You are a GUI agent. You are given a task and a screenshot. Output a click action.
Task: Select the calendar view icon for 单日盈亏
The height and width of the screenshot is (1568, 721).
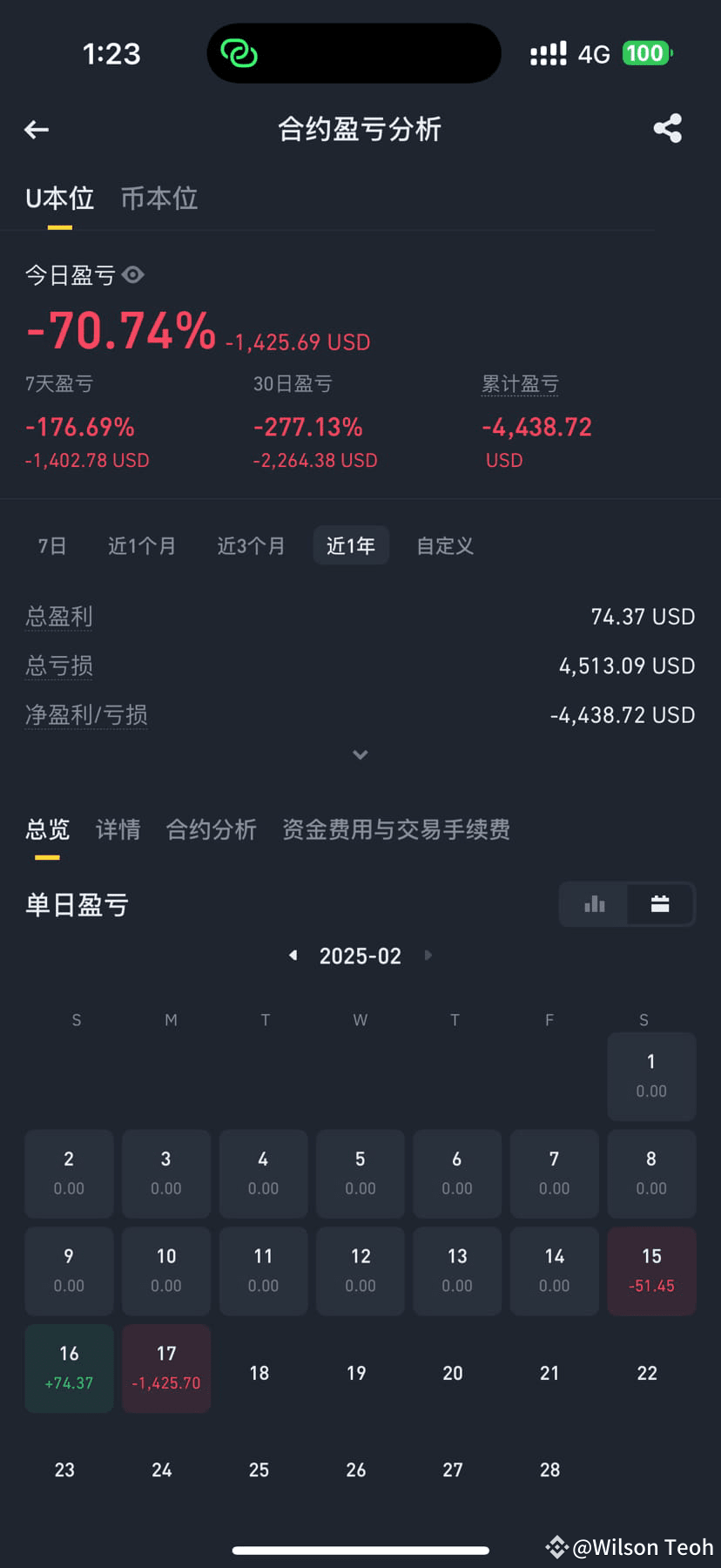(659, 904)
